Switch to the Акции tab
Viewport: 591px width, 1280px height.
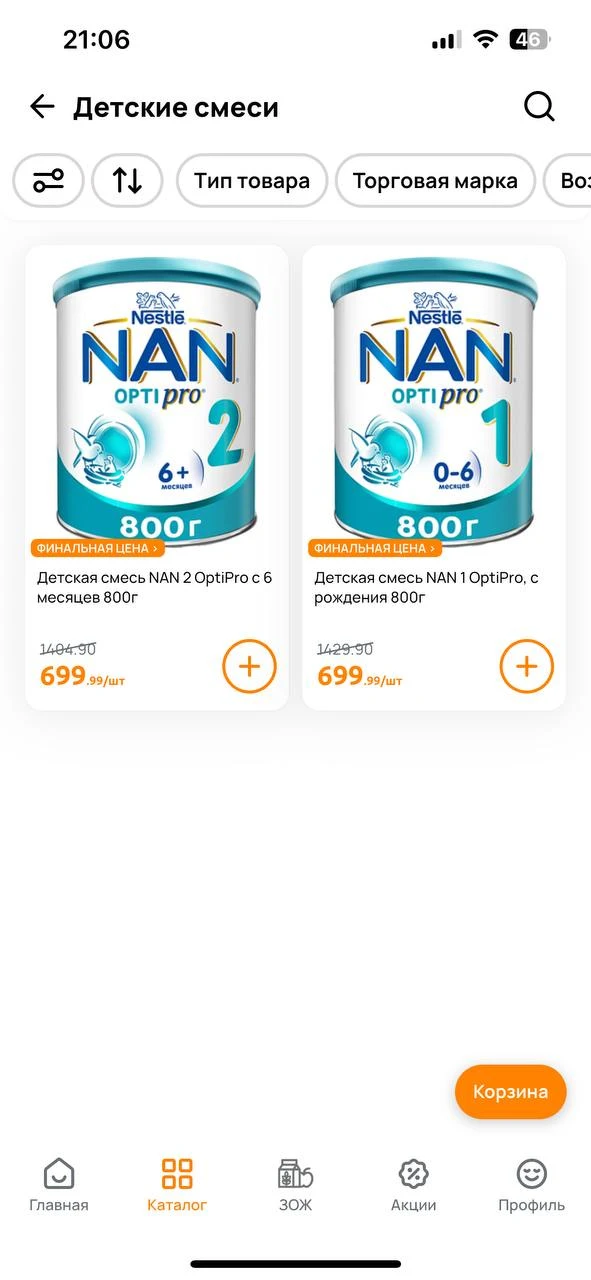click(413, 1186)
